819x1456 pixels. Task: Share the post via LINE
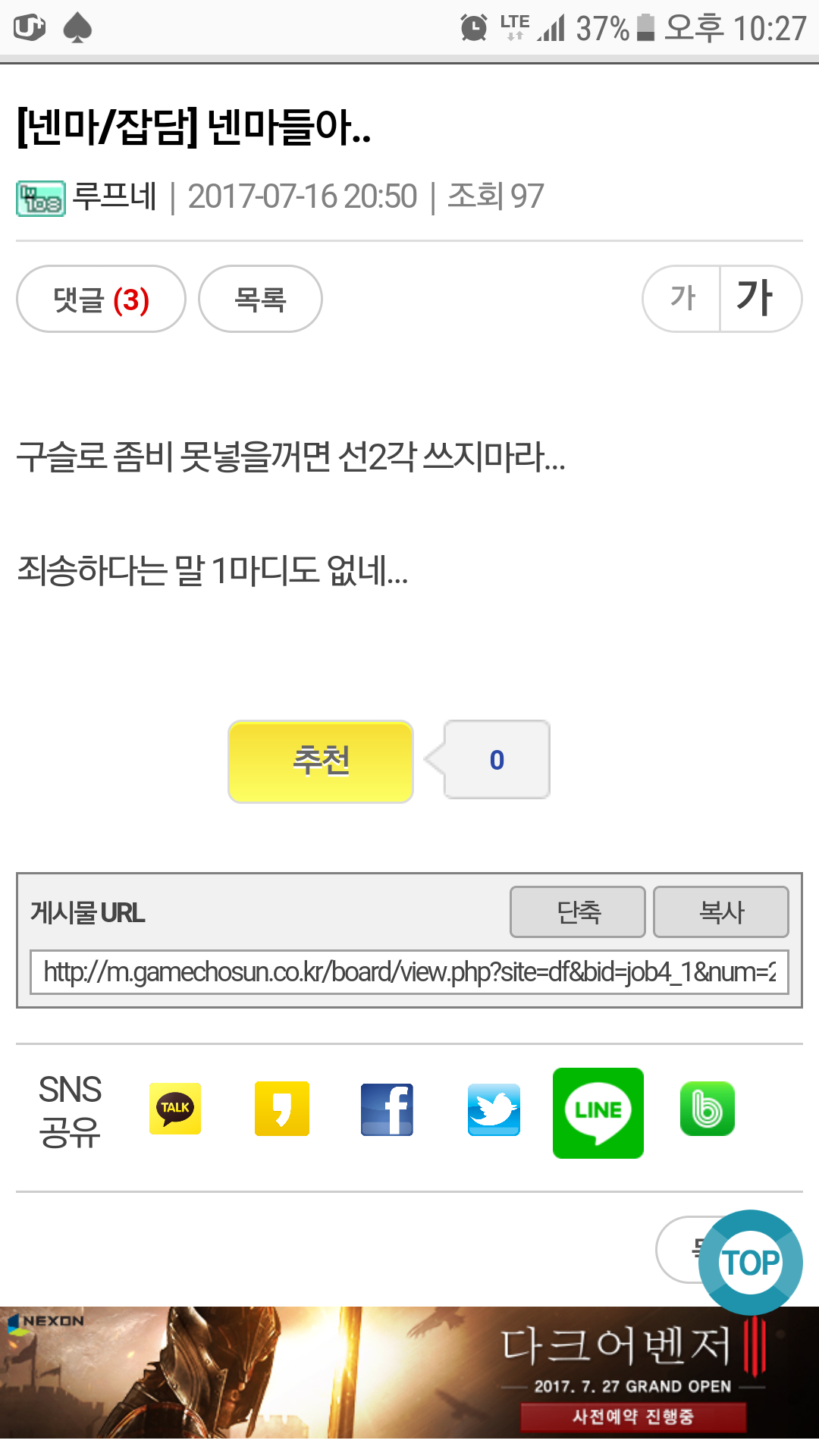tap(598, 1113)
